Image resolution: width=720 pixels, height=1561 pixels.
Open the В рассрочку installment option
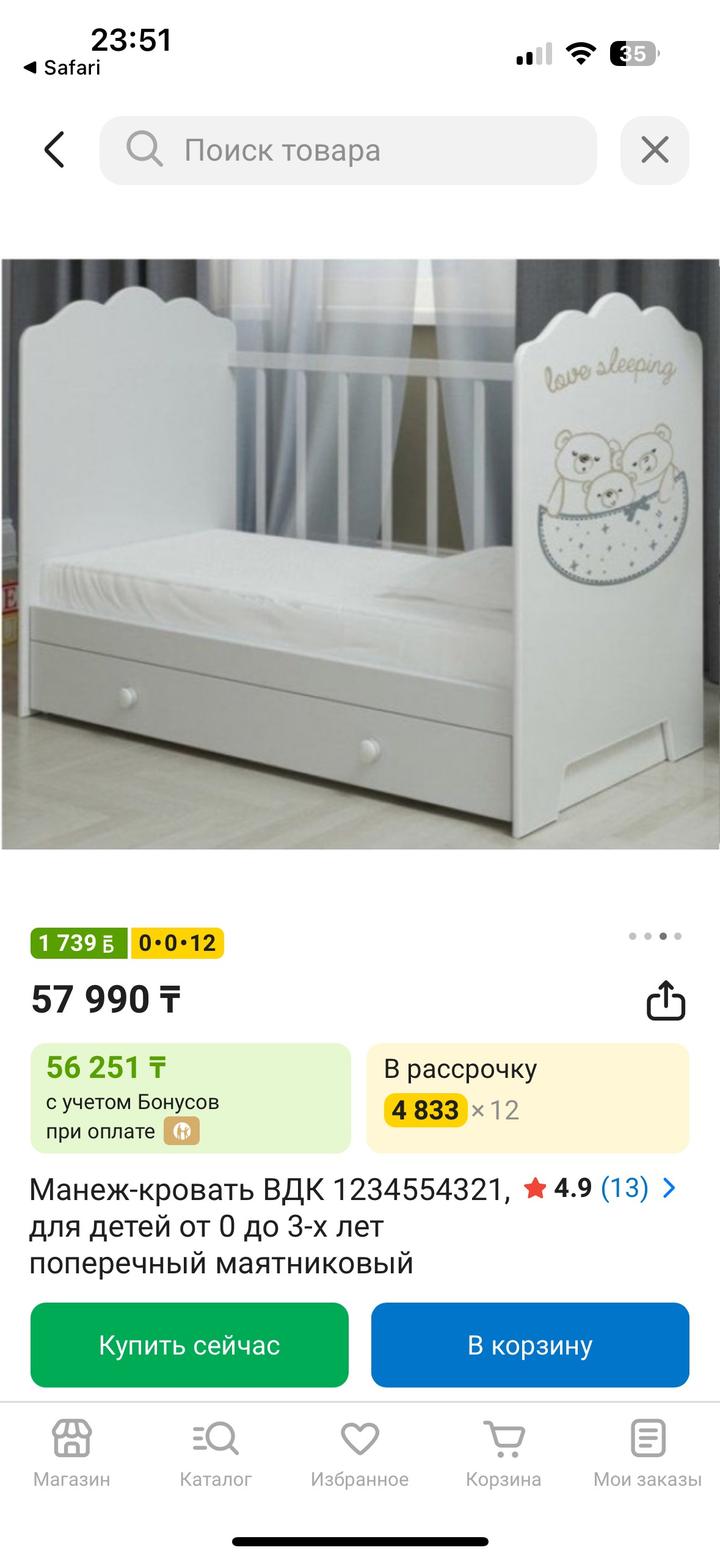[527, 1097]
